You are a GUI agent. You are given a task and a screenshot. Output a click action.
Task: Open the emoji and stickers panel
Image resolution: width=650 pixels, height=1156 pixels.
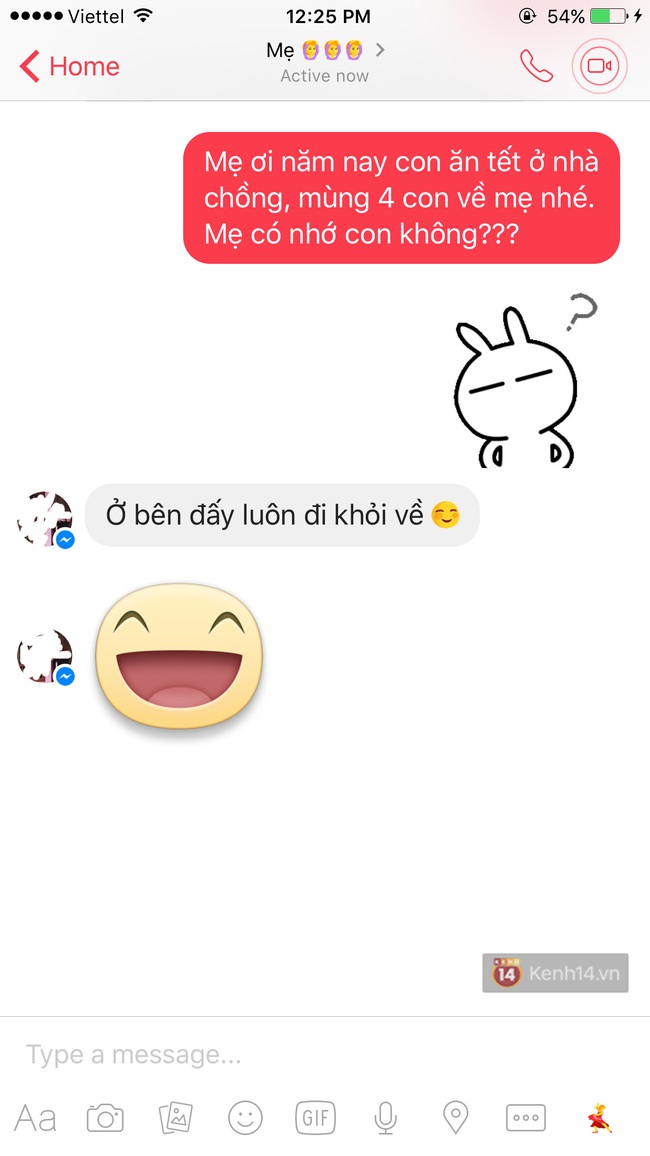point(245,1118)
